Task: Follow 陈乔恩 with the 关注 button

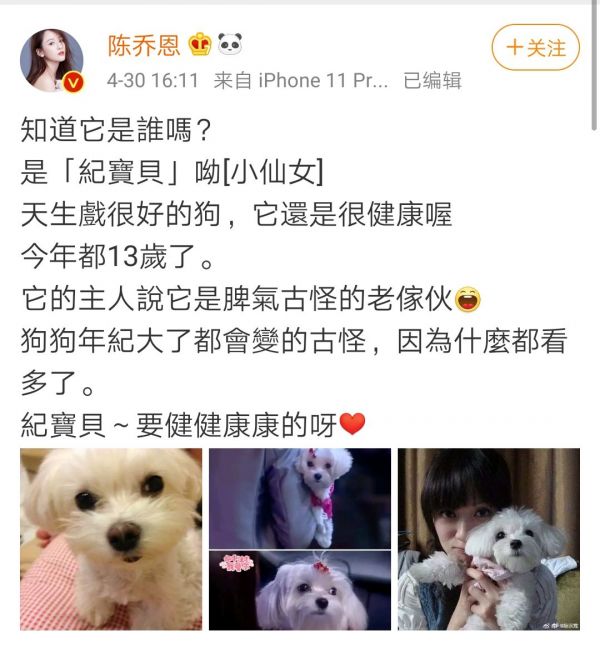Action: click(x=535, y=47)
